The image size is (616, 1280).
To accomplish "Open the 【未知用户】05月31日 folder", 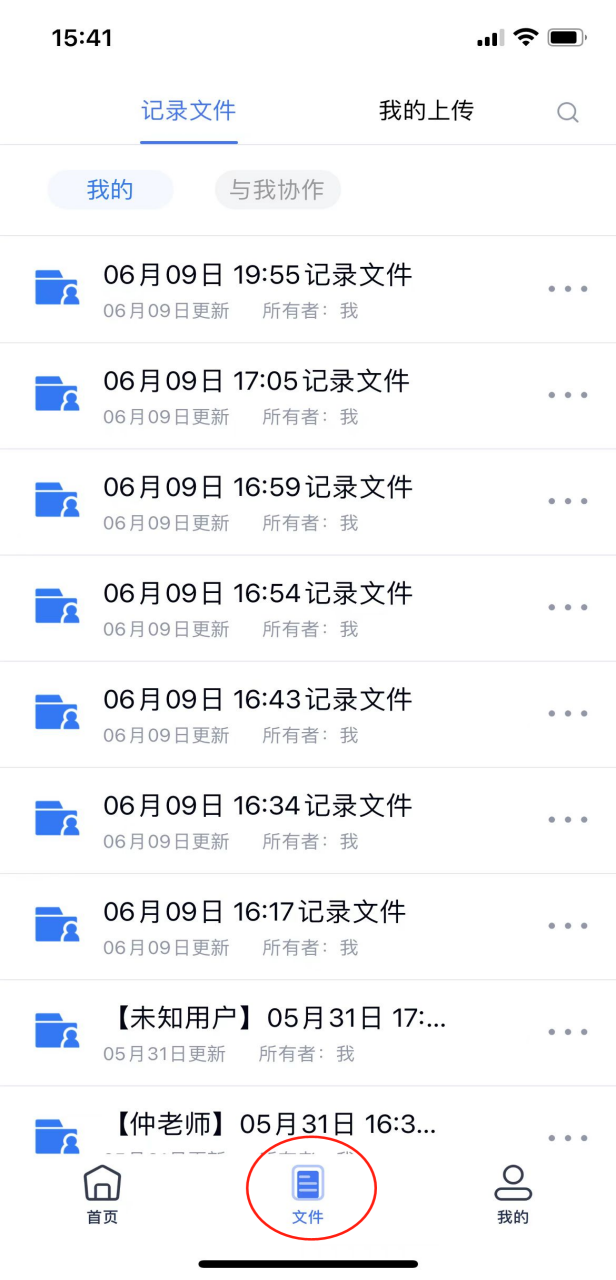I will click(x=308, y=1032).
